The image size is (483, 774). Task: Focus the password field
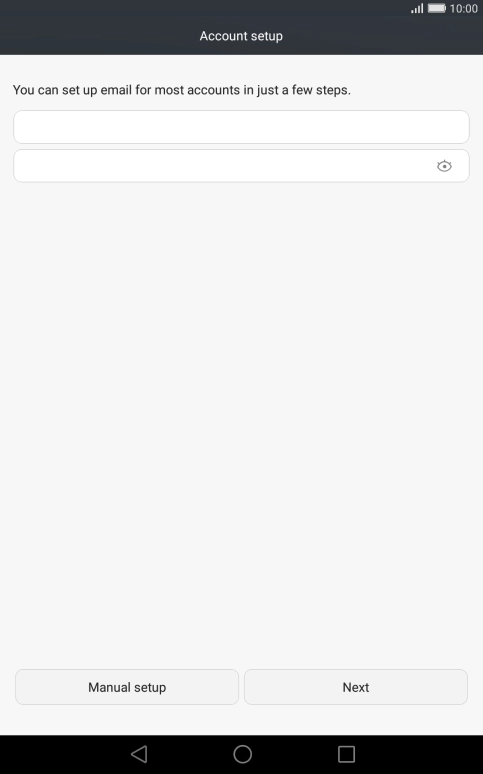(x=241, y=166)
